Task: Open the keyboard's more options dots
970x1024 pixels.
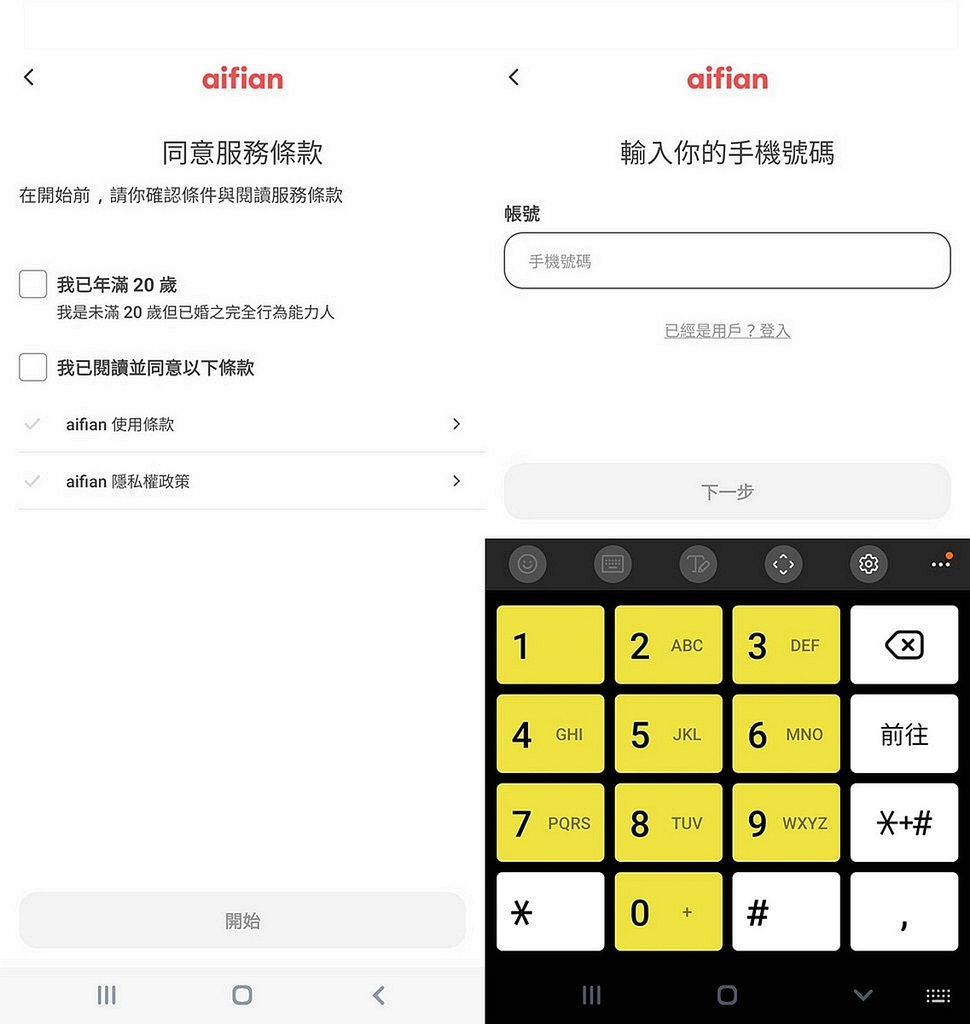Action: (x=940, y=564)
